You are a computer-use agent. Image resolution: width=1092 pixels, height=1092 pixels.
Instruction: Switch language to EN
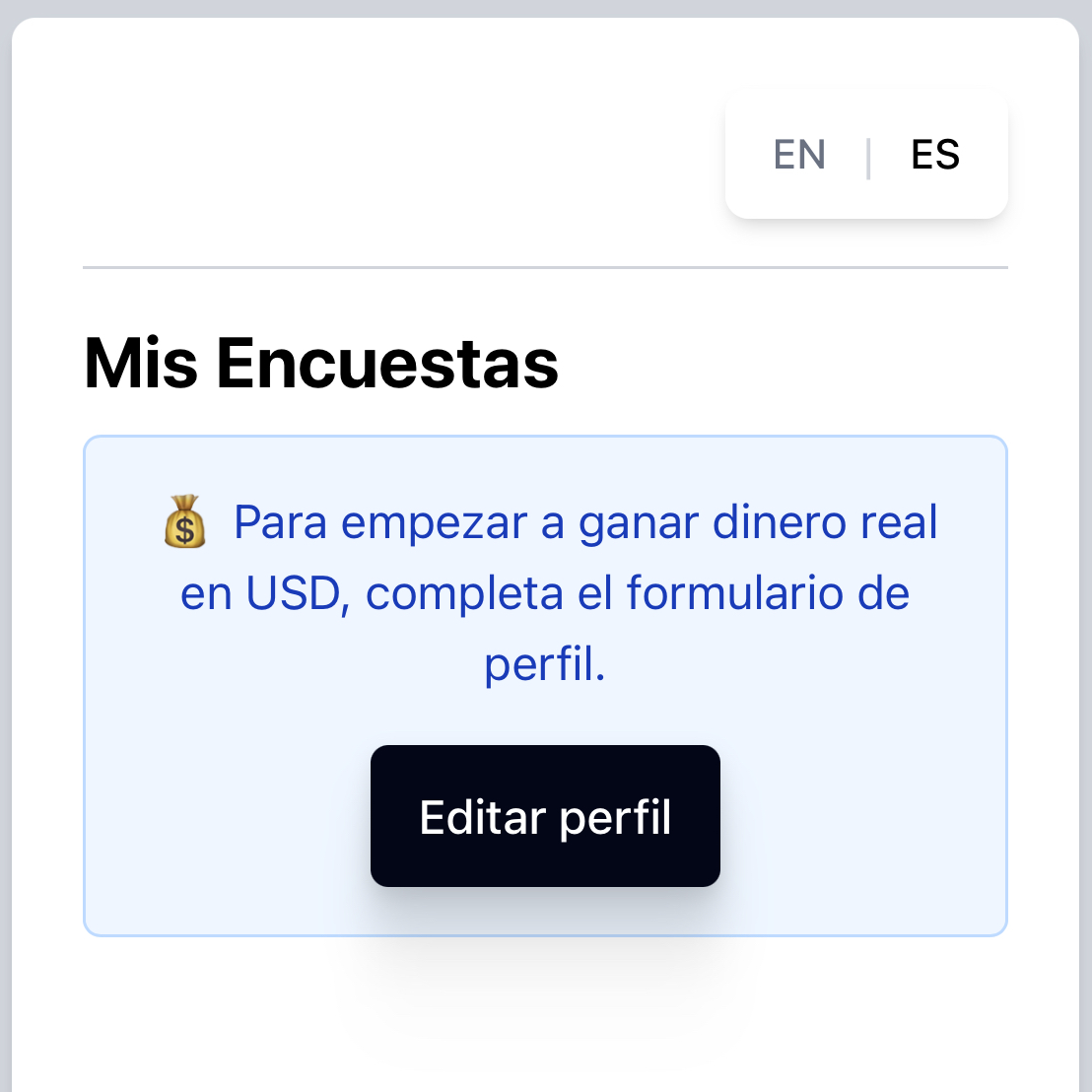click(799, 156)
